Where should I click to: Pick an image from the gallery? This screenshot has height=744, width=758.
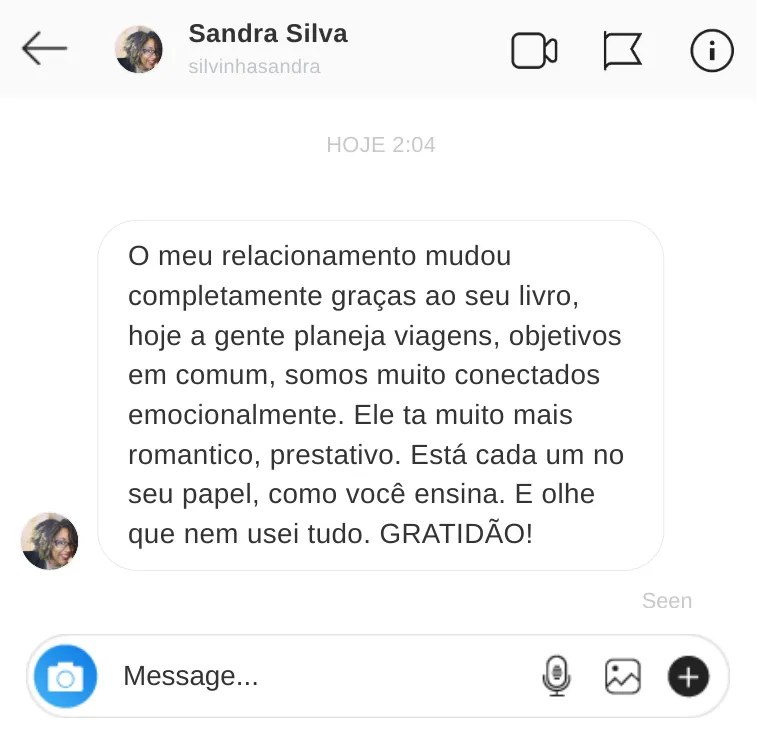click(622, 677)
